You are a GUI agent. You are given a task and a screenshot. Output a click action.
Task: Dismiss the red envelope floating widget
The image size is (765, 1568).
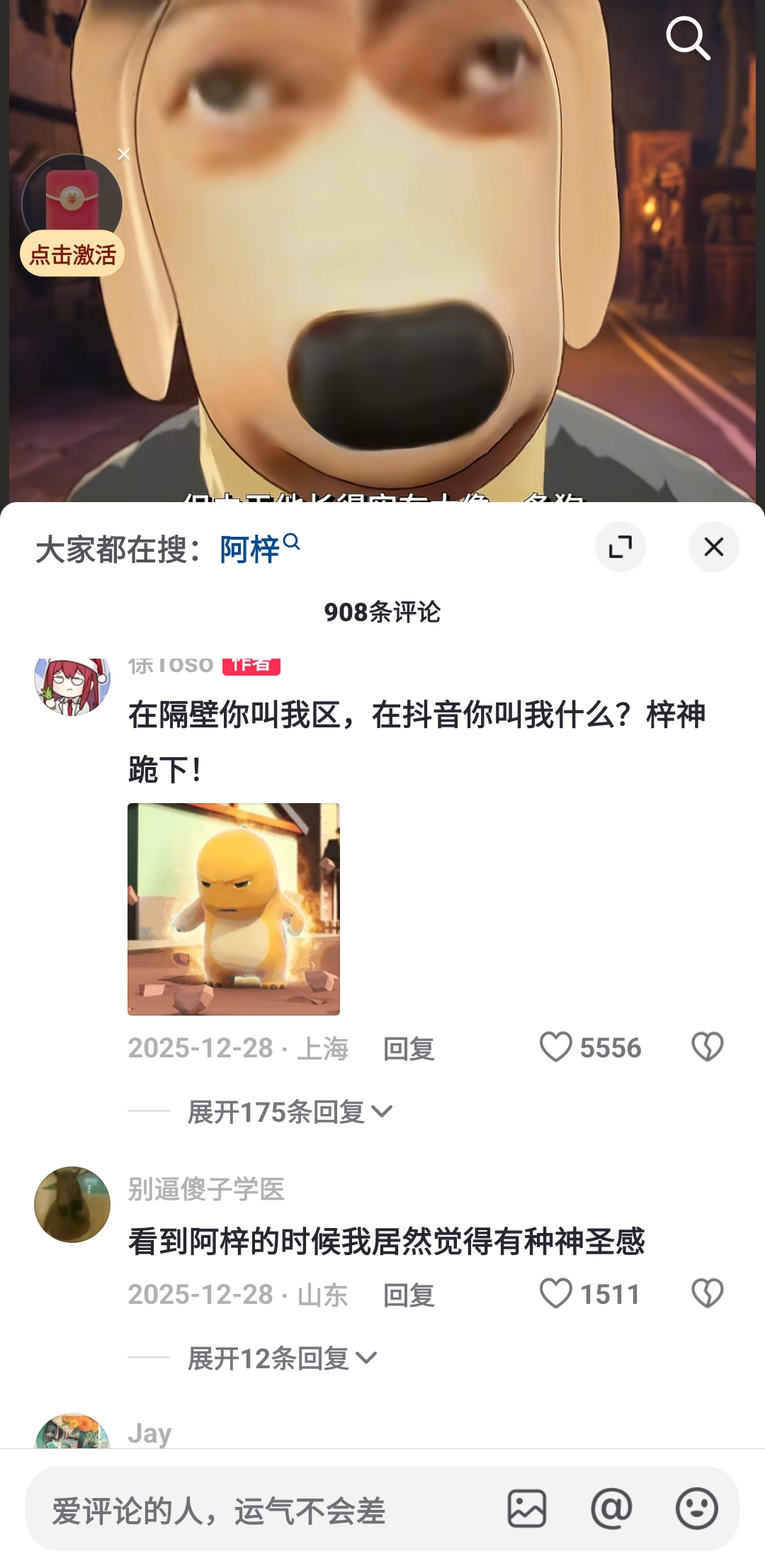point(124,154)
